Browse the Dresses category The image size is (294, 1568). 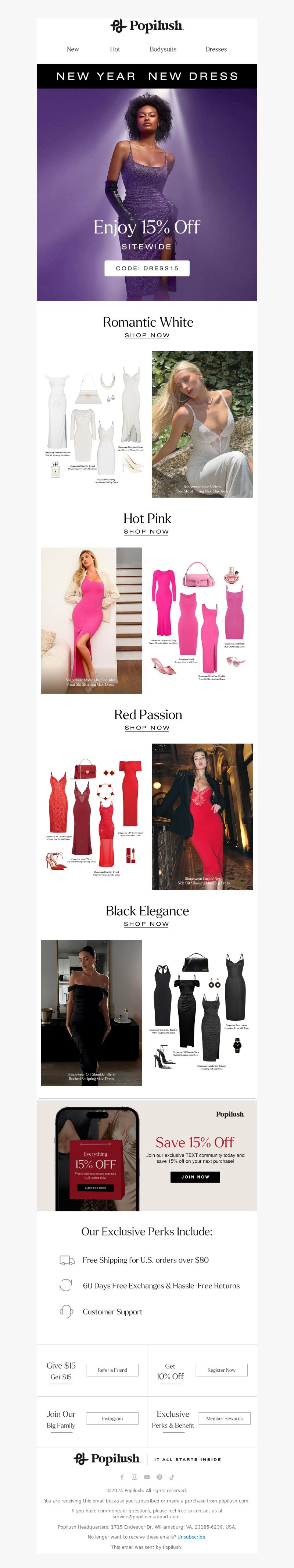[216, 49]
